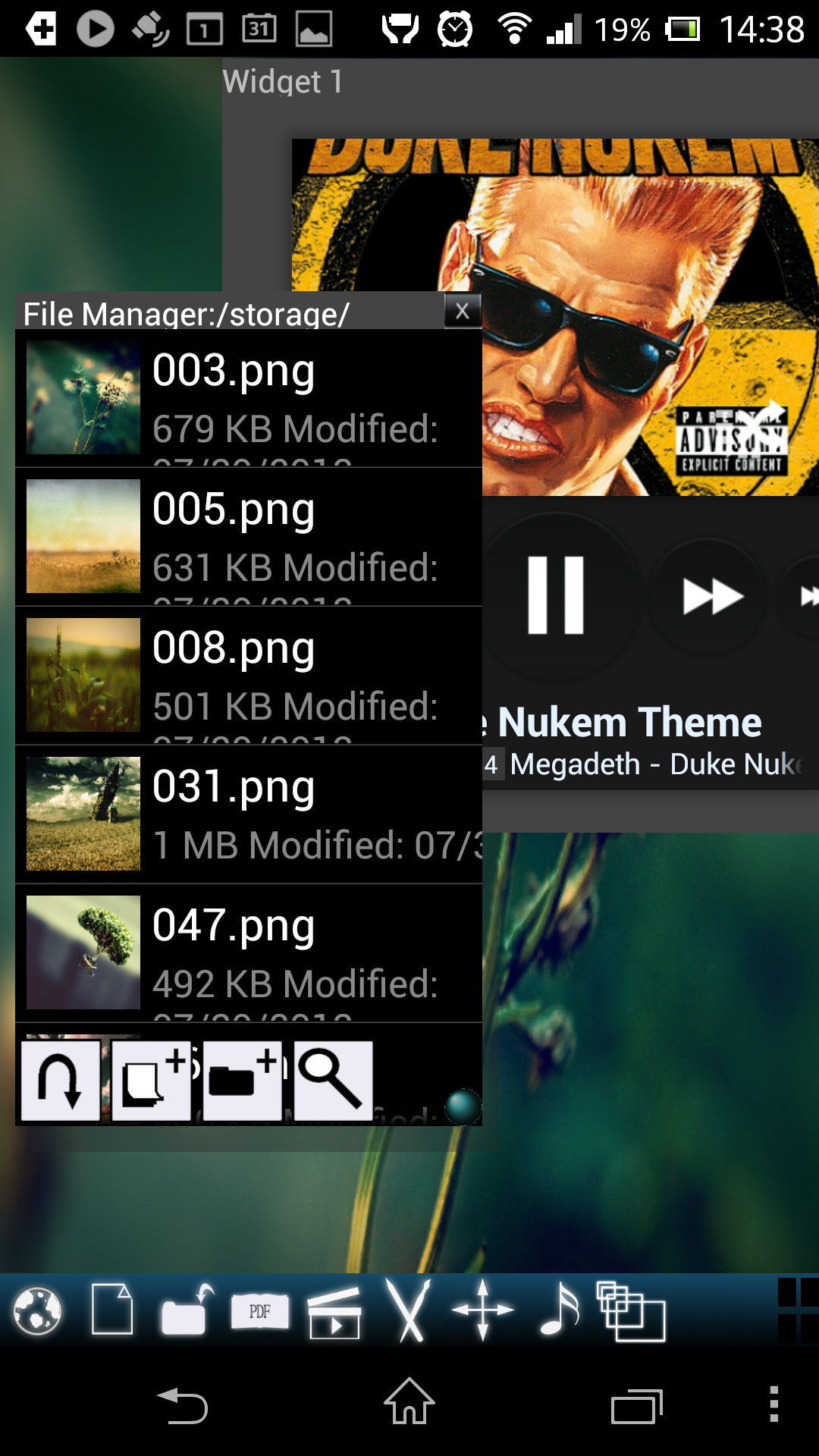Close the File Manager window
This screenshot has width=819, height=1456.
tap(462, 311)
